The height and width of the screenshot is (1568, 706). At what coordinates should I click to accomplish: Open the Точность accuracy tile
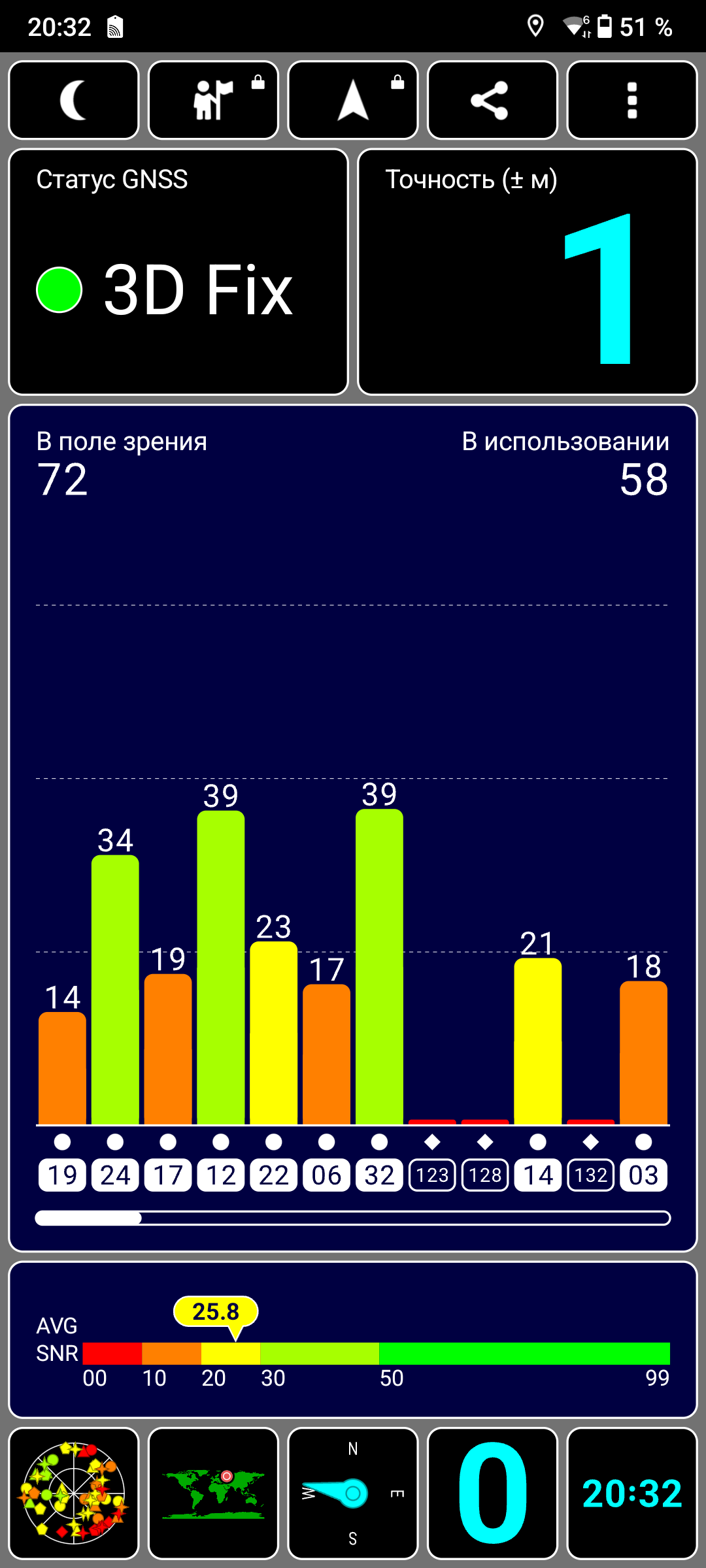tap(528, 272)
